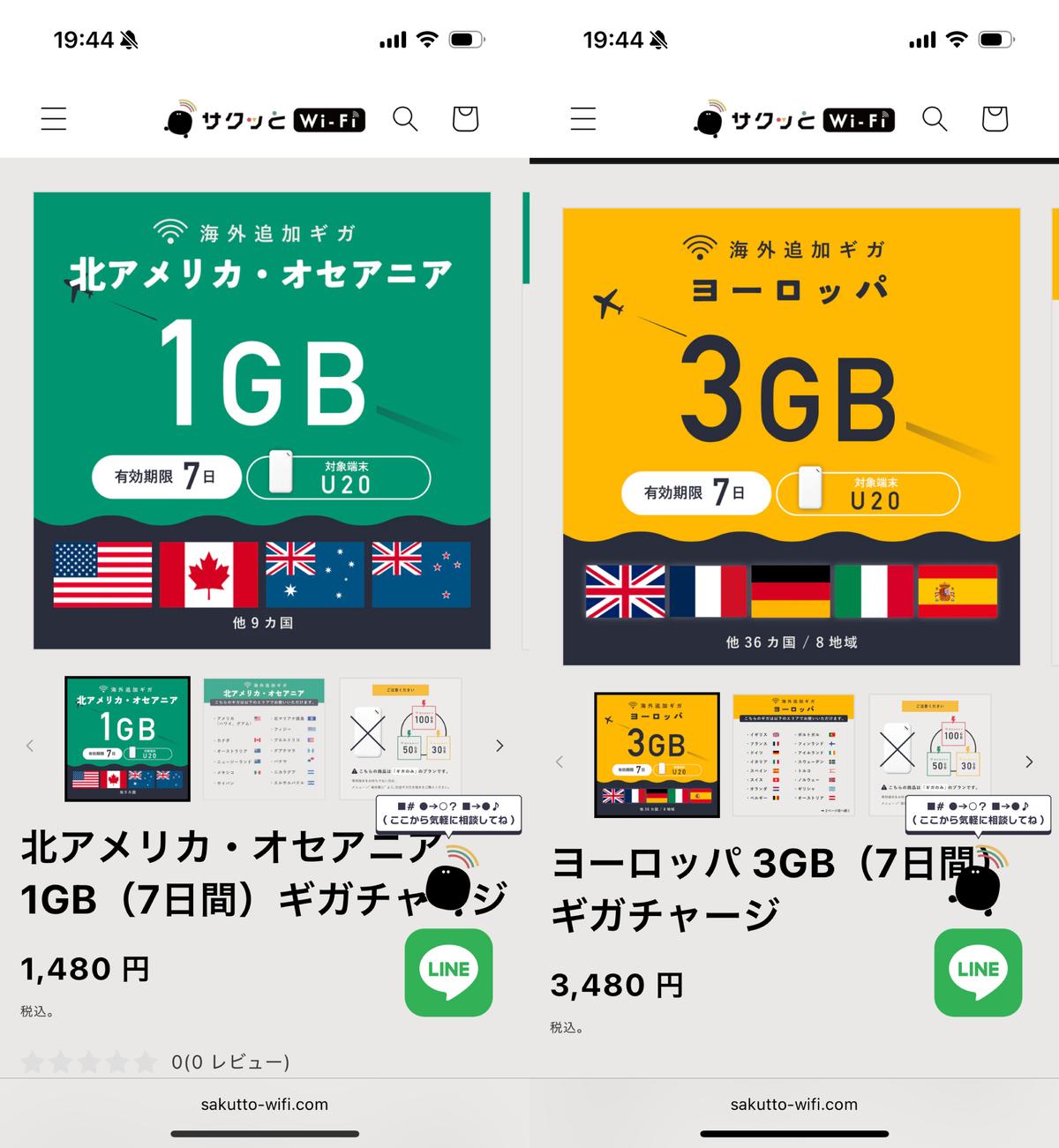Select the 3GB yellow thumbnail in the gallery
Image resolution: width=1059 pixels, height=1148 pixels.
(x=657, y=755)
